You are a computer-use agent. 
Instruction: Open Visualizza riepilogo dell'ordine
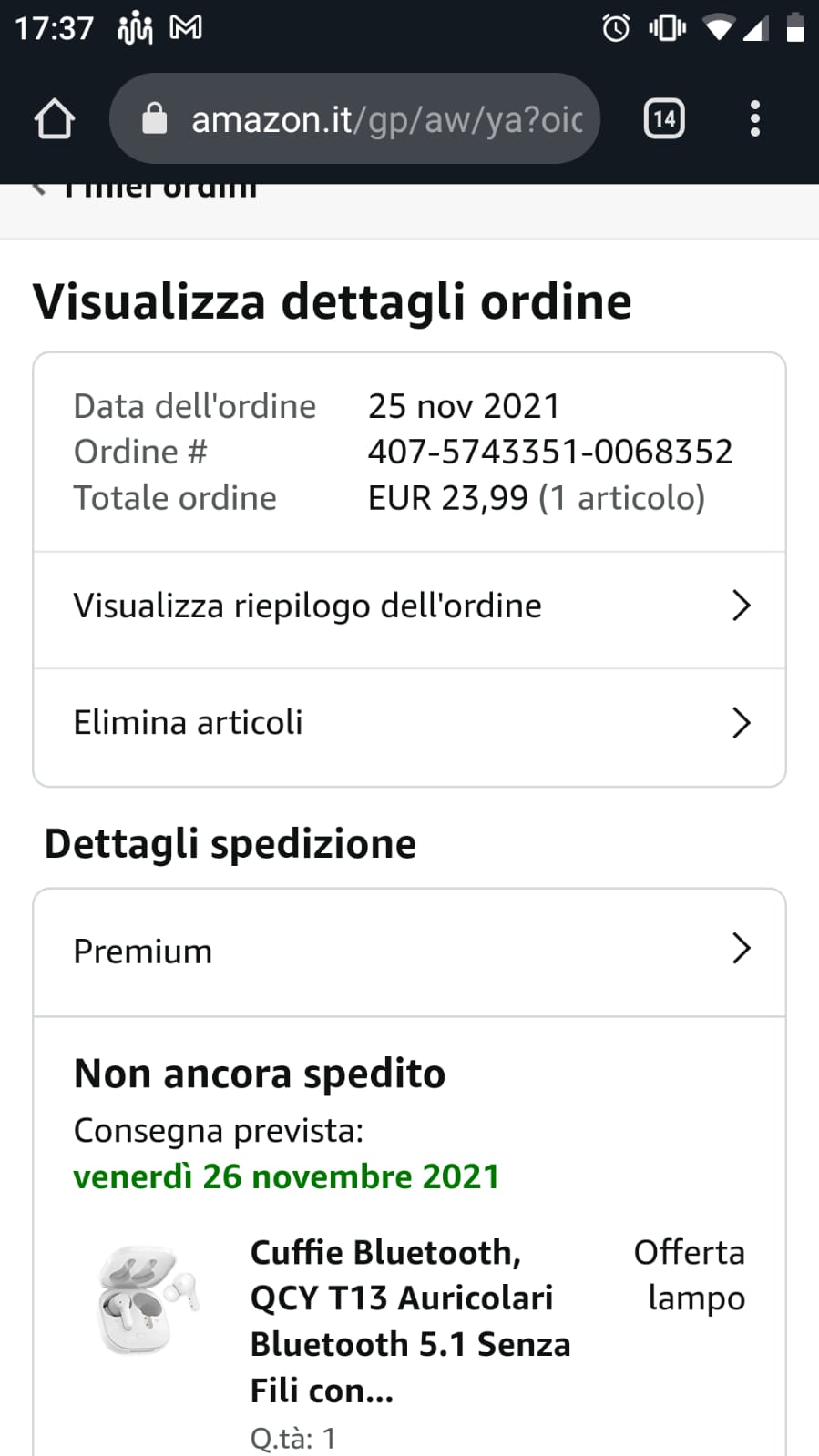[x=409, y=606]
